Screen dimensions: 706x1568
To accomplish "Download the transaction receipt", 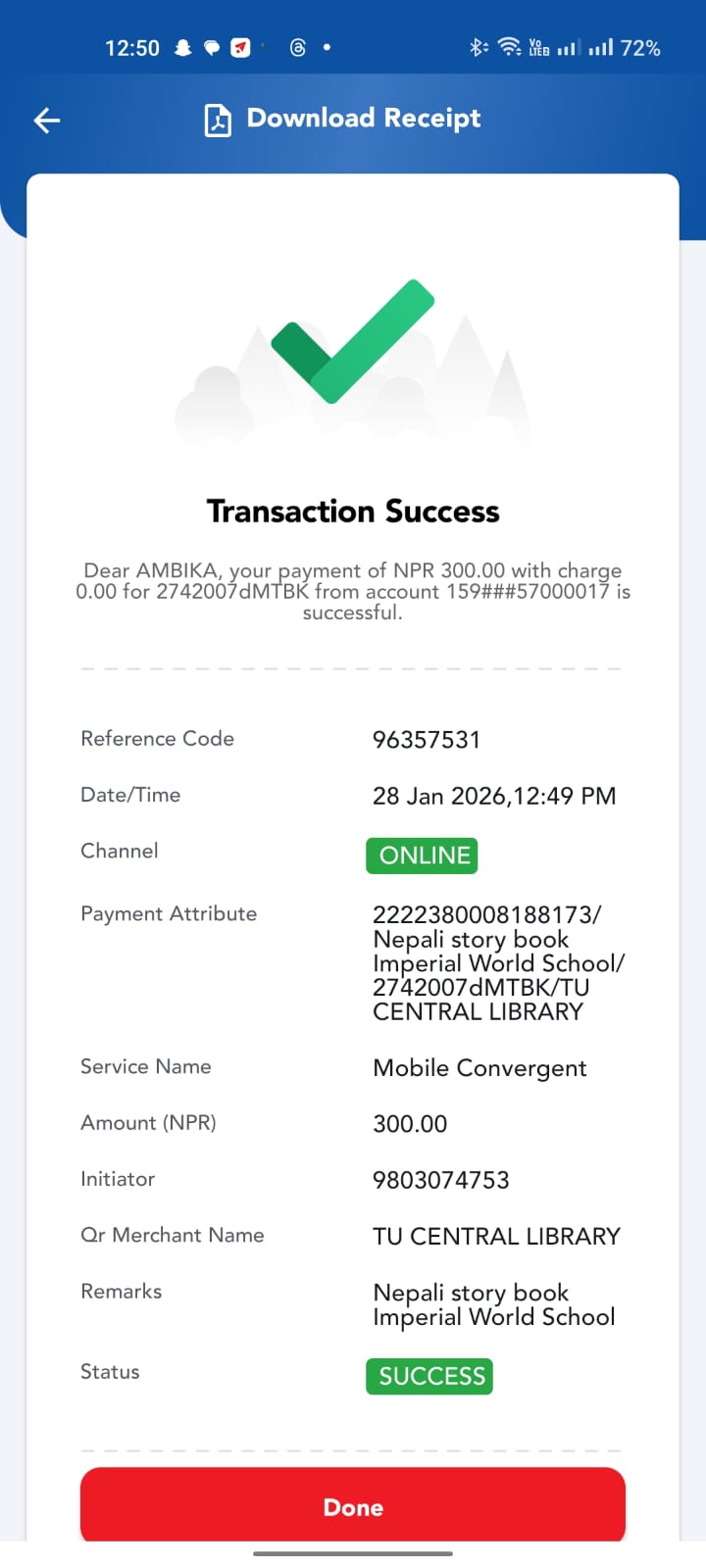I will pos(343,120).
